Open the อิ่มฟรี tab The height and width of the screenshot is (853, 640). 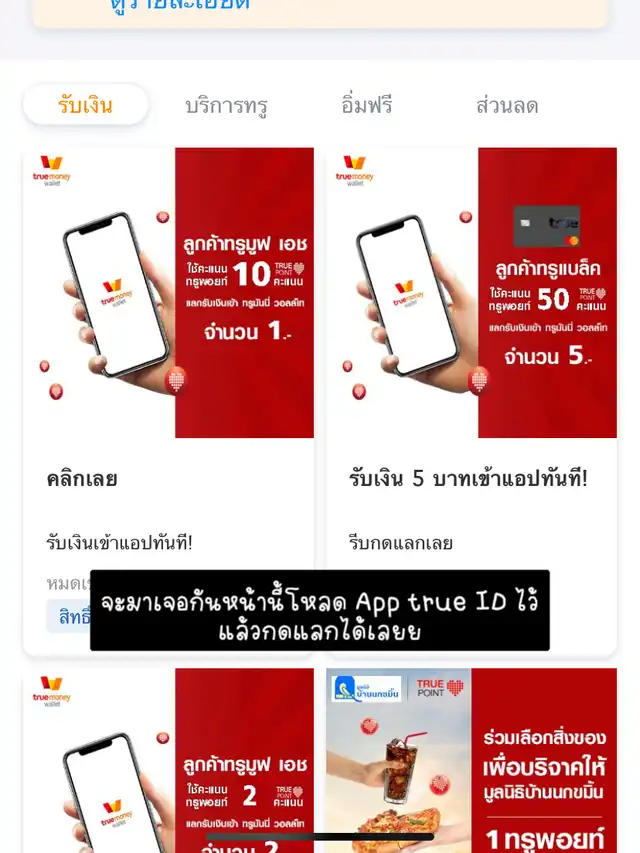coord(367,104)
